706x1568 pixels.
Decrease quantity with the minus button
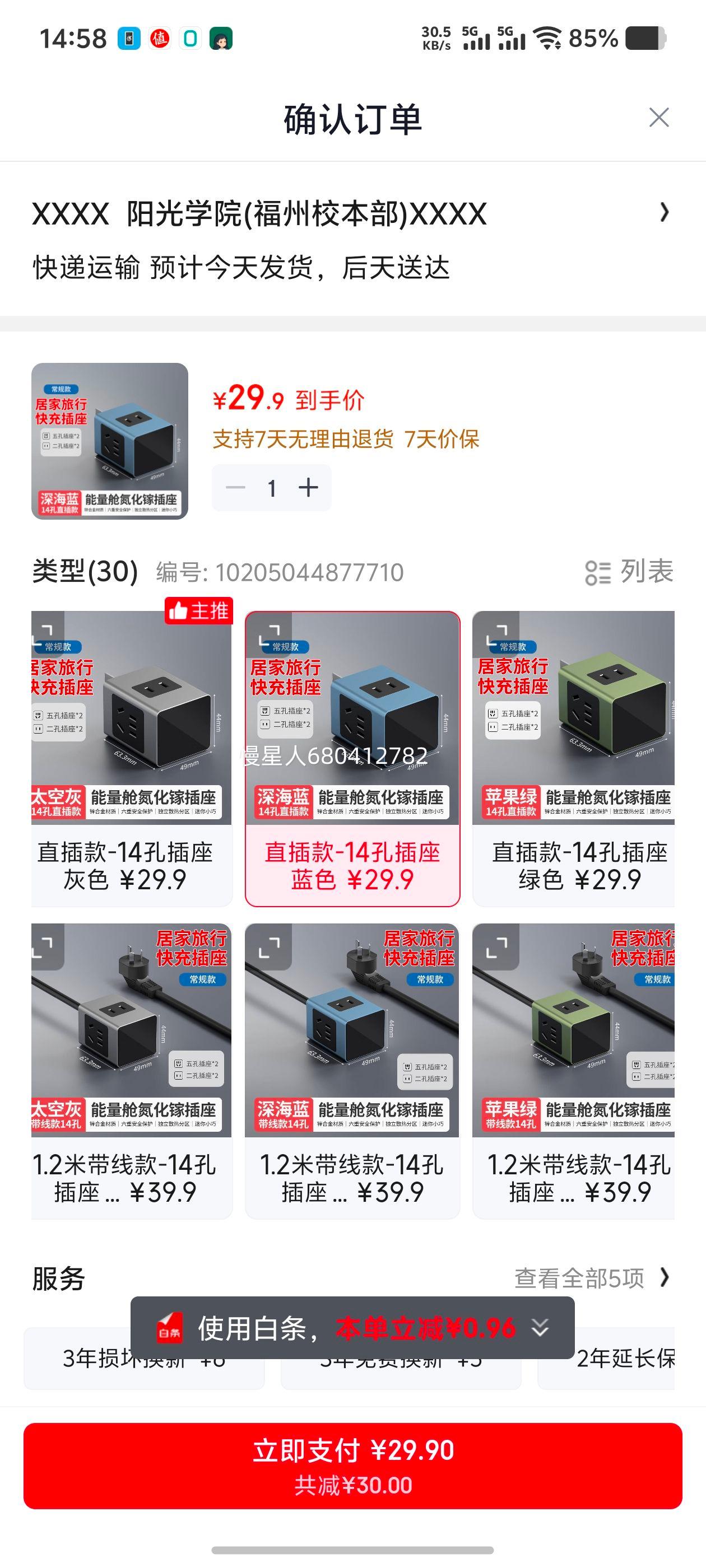[236, 487]
